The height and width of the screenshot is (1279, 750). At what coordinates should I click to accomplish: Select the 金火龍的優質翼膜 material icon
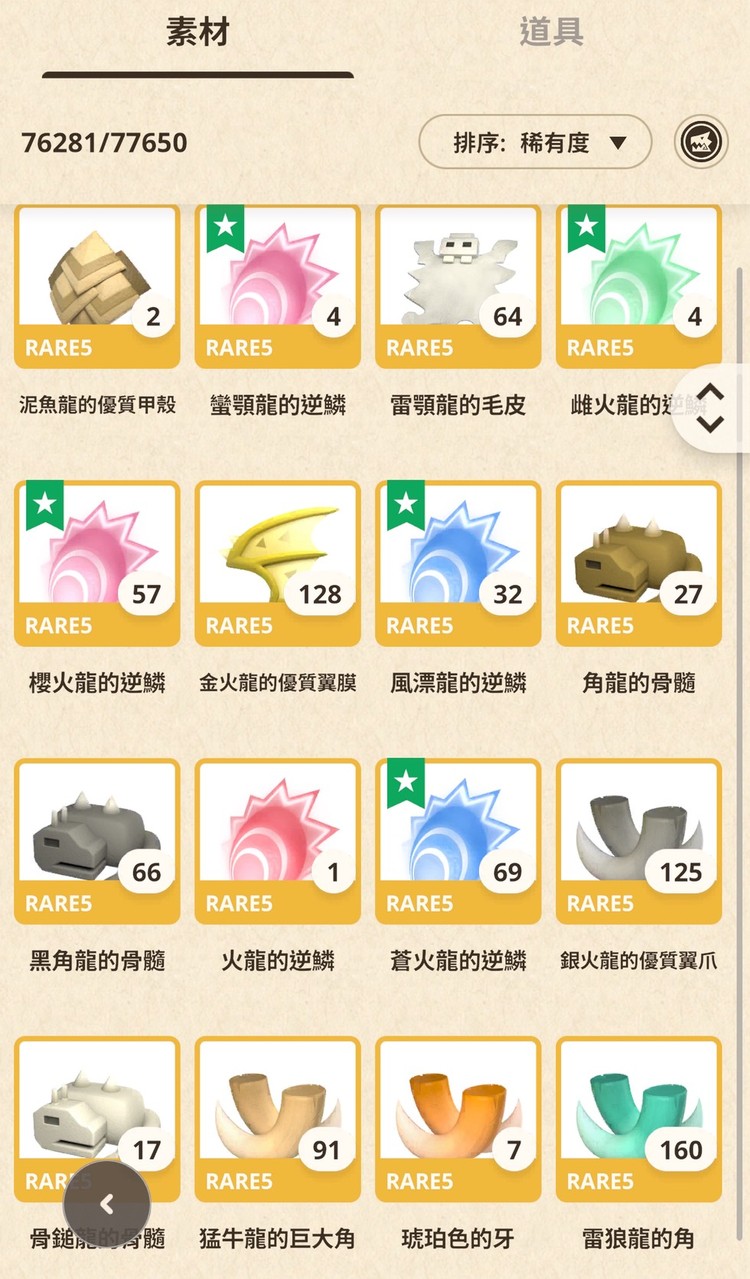tap(277, 555)
